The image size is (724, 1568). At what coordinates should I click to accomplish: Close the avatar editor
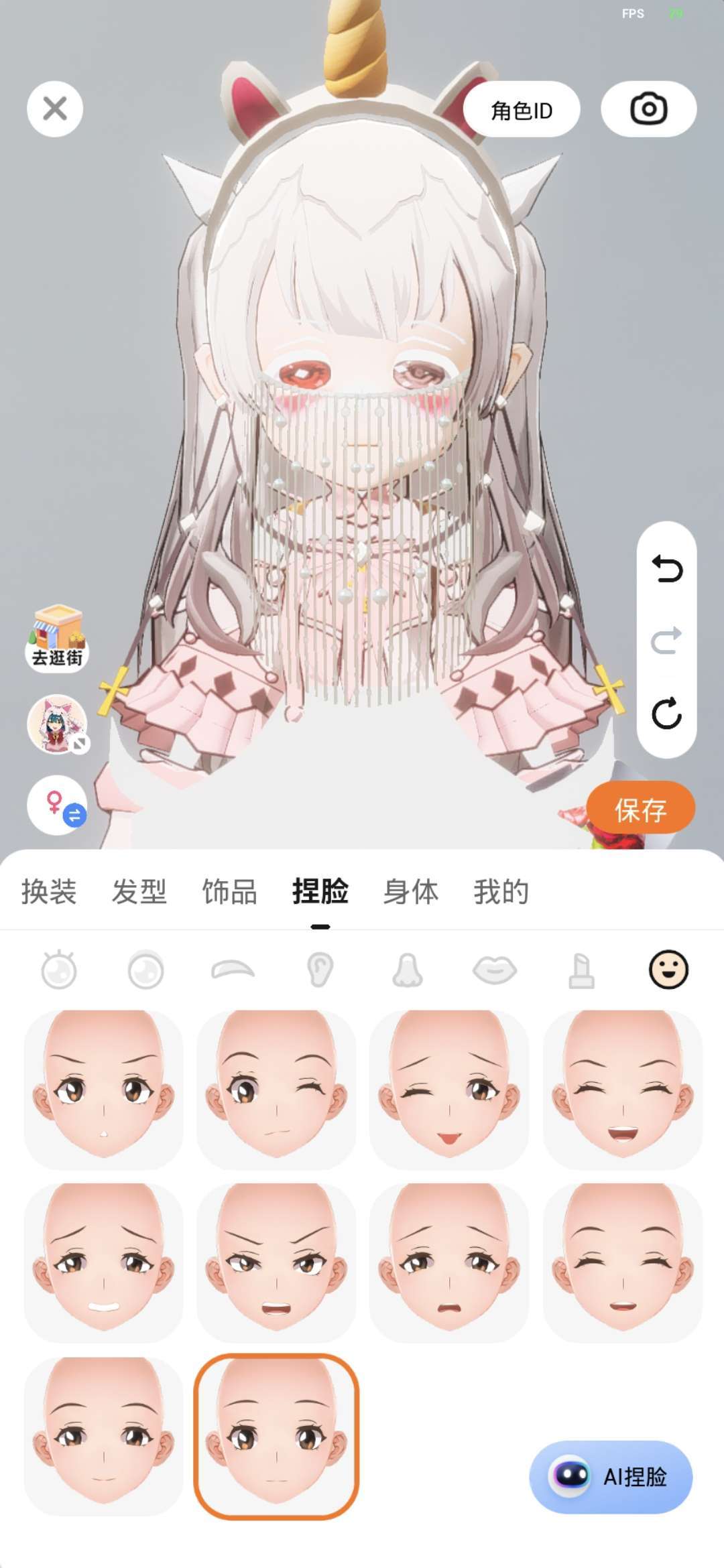point(55,109)
